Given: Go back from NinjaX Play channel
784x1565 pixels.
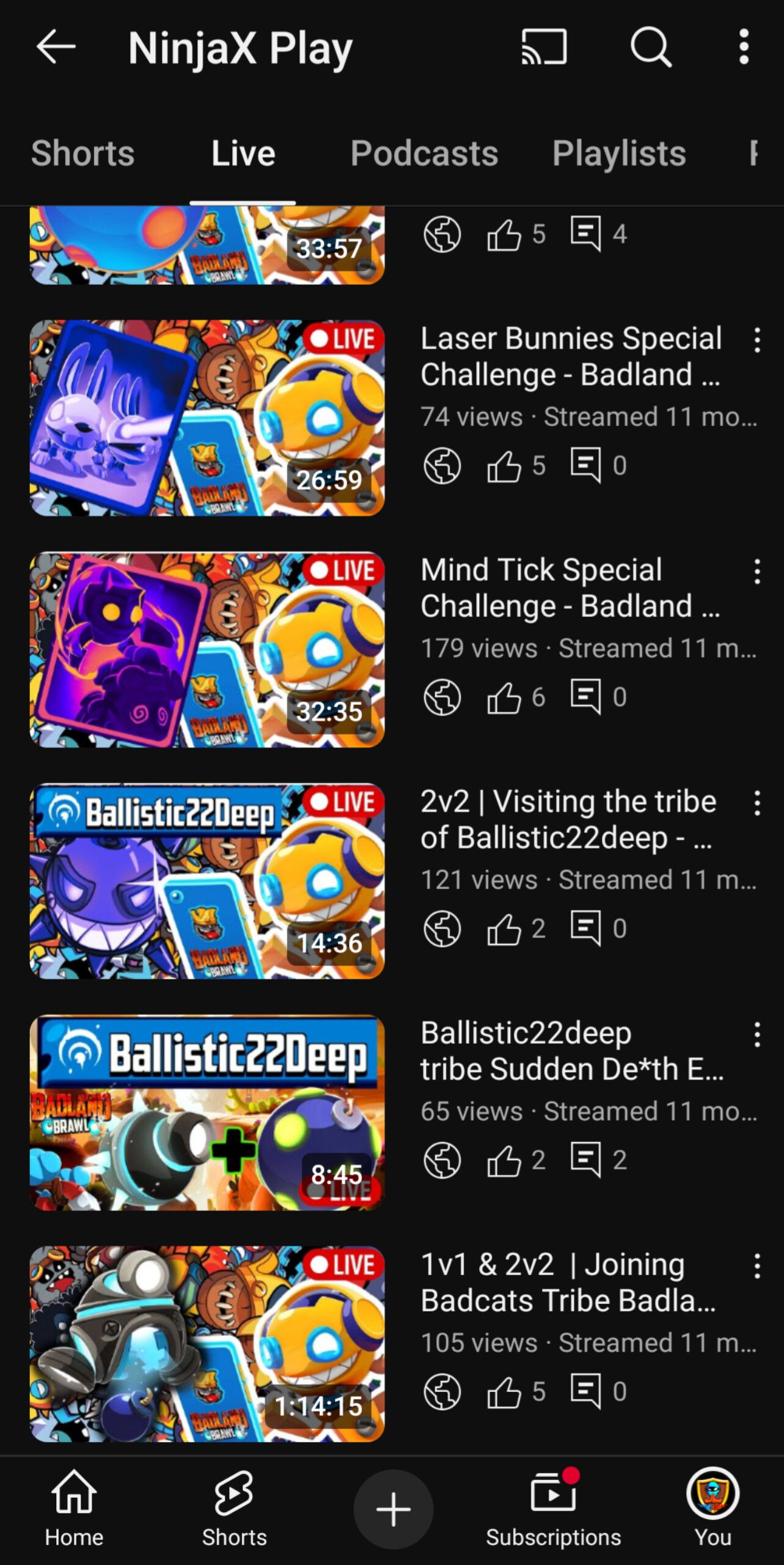Looking at the screenshot, I should (x=56, y=47).
